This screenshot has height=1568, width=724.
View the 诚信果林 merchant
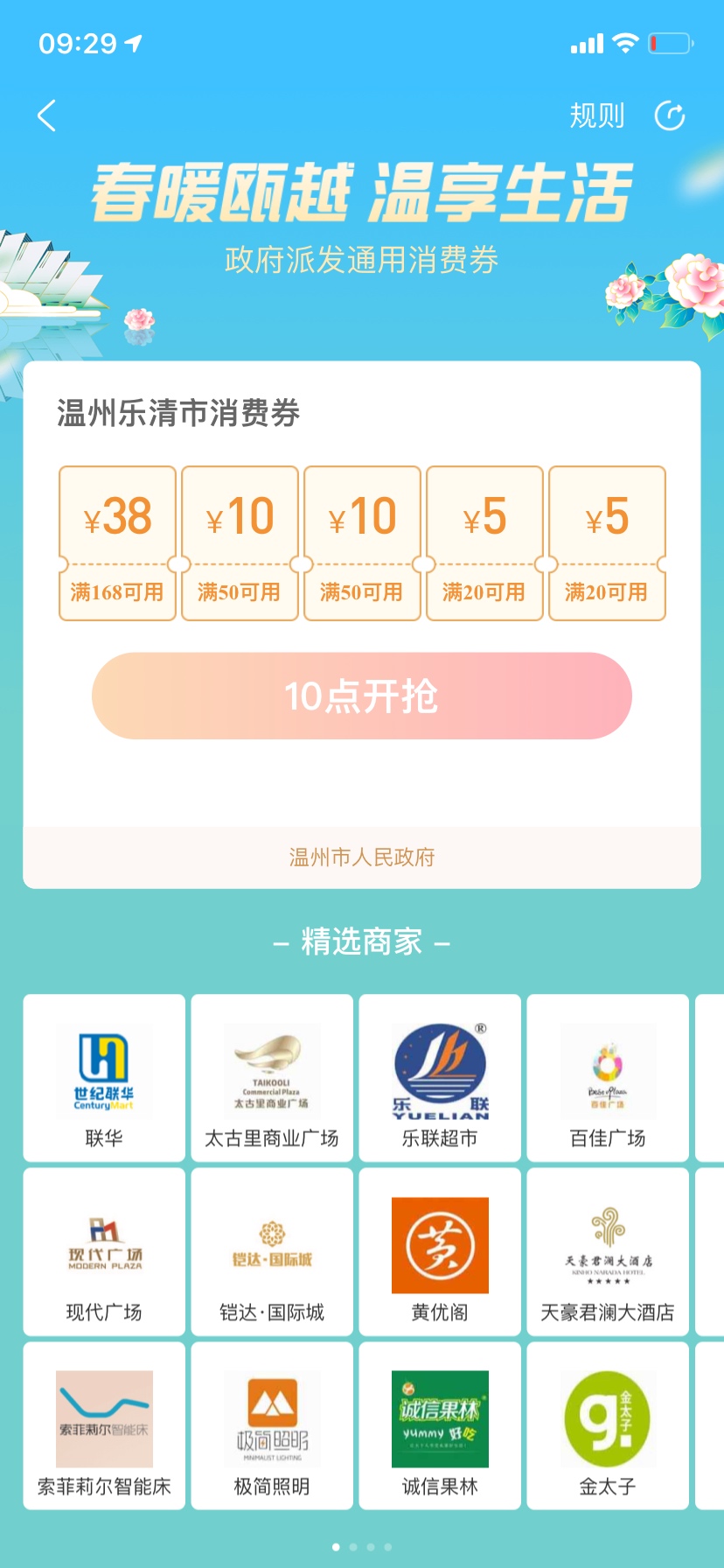point(440,1426)
